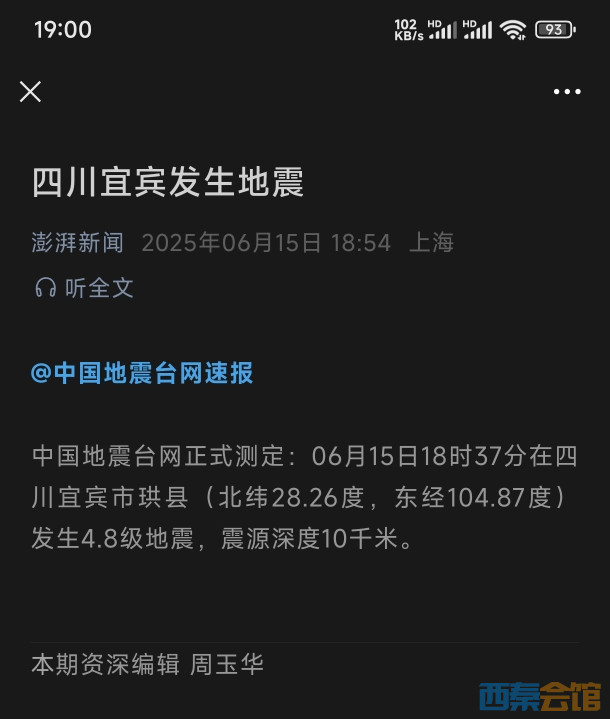Close the article page

[31, 92]
